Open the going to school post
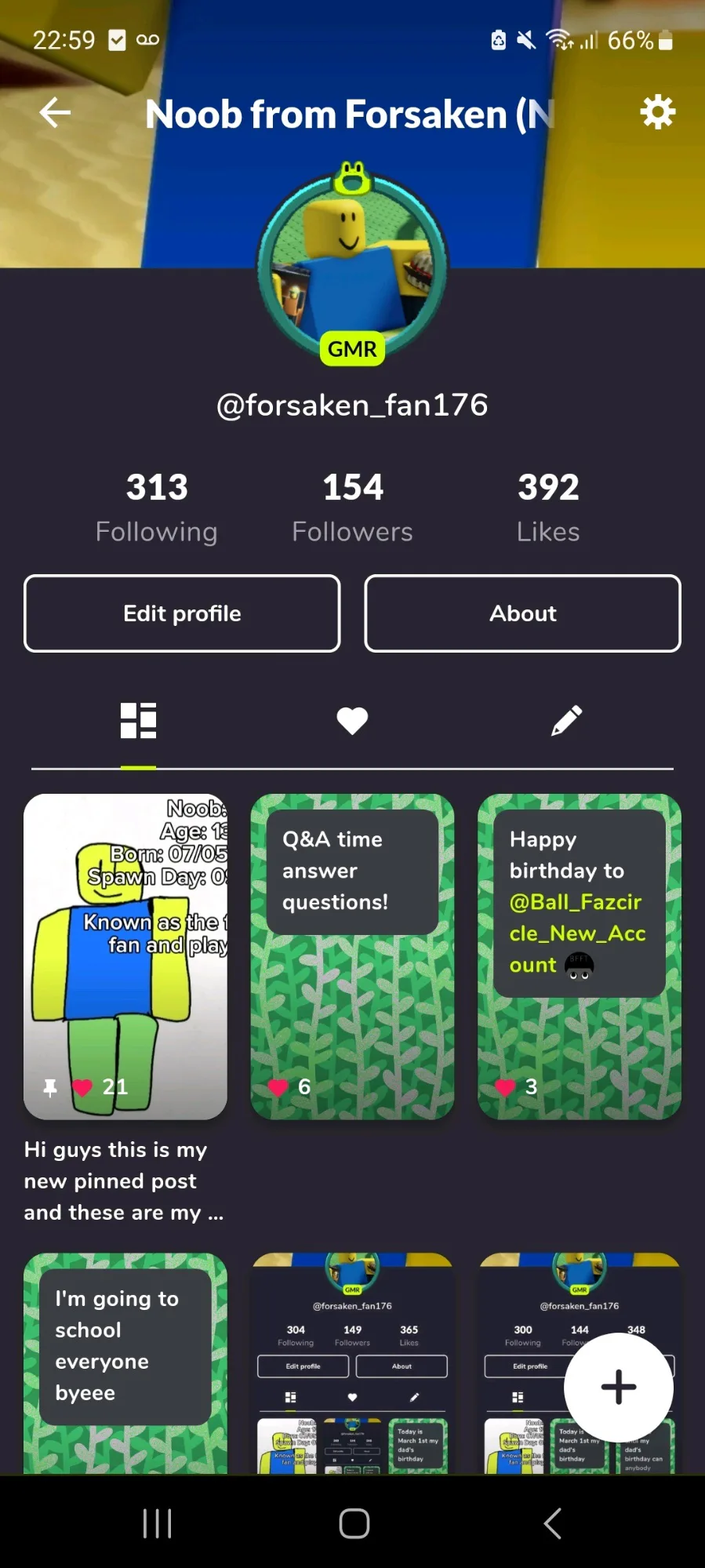This screenshot has width=705, height=1568. point(125,1363)
